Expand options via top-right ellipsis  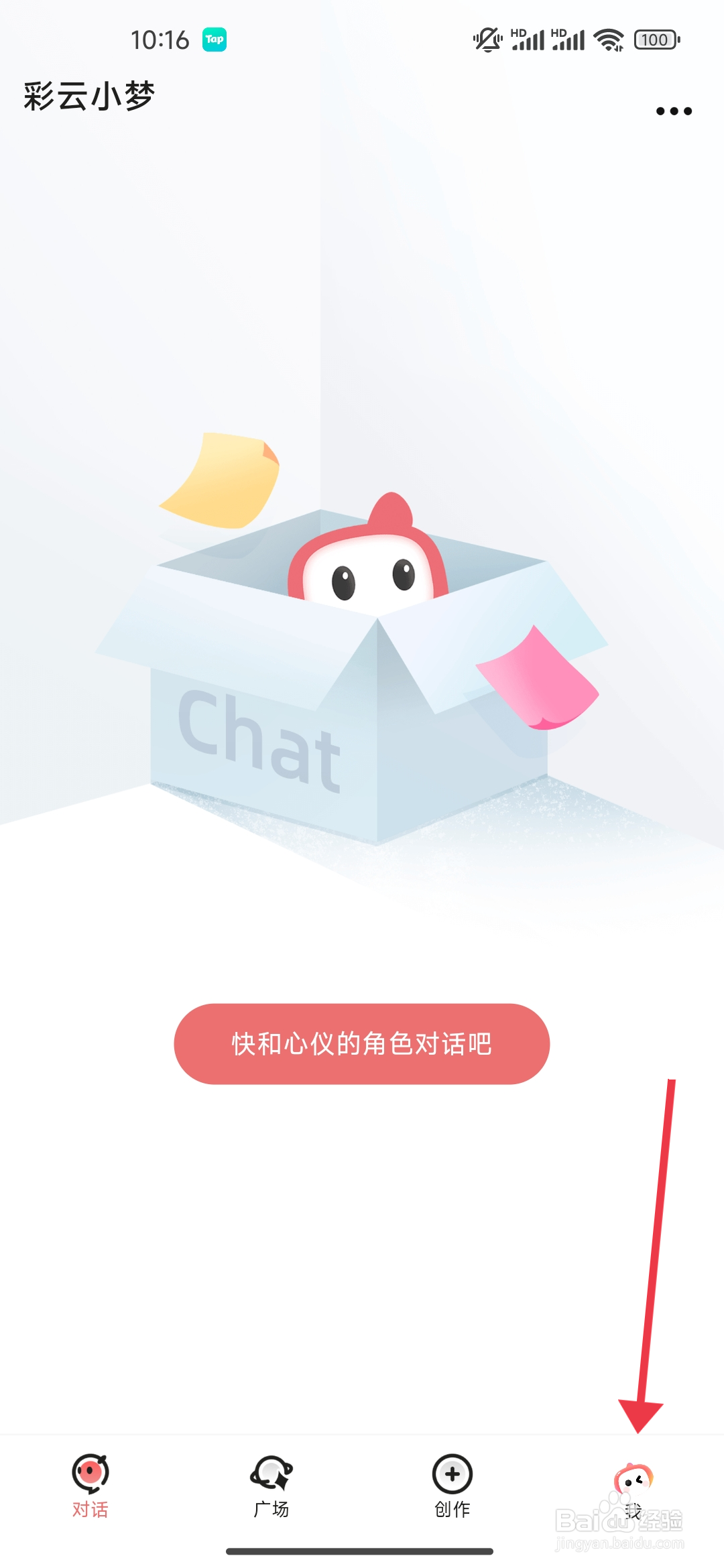pos(672,111)
